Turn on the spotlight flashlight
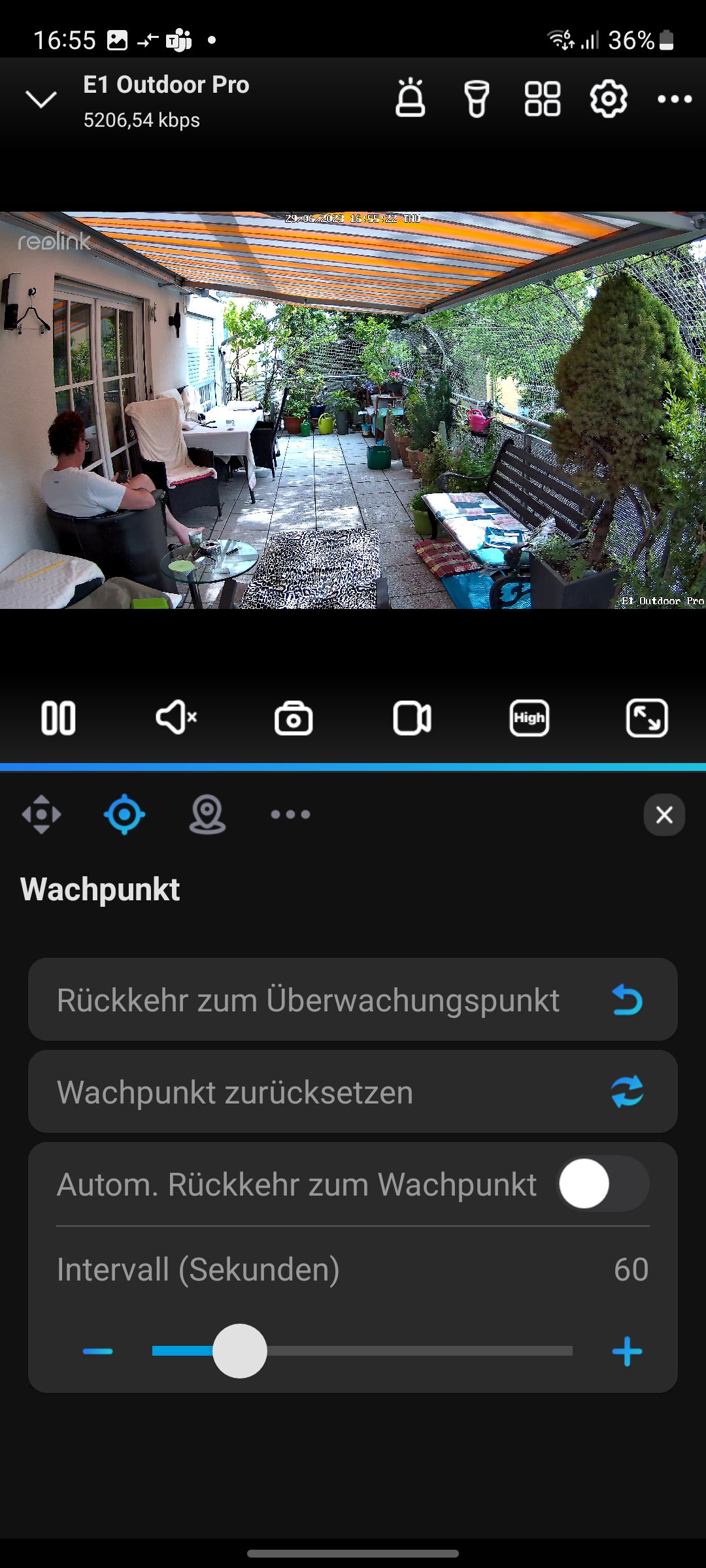The image size is (706, 1568). click(x=477, y=99)
